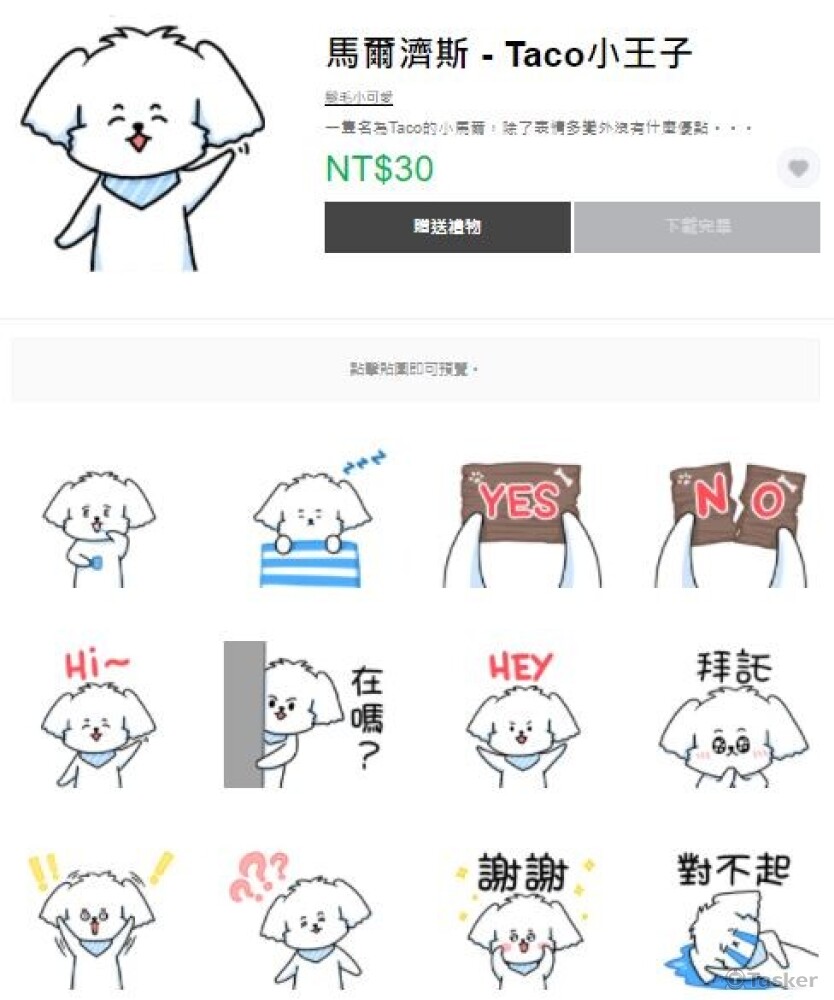
Task: Preview the Hi~ waving sticker
Action: coord(97,717)
